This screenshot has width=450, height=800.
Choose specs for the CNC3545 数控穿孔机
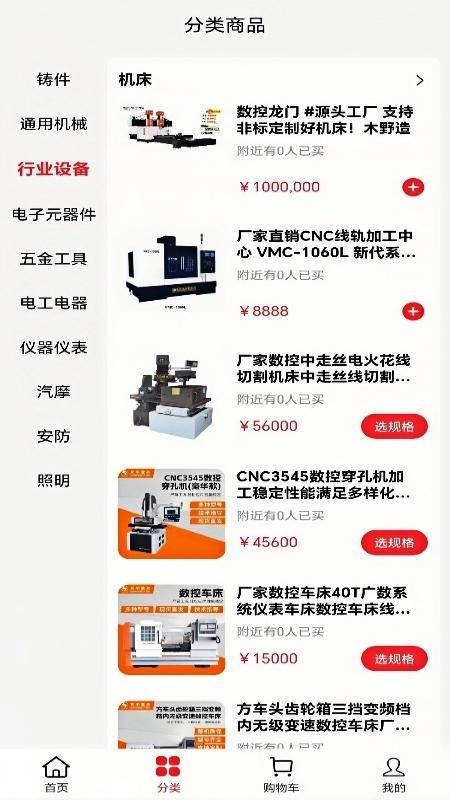coord(394,542)
